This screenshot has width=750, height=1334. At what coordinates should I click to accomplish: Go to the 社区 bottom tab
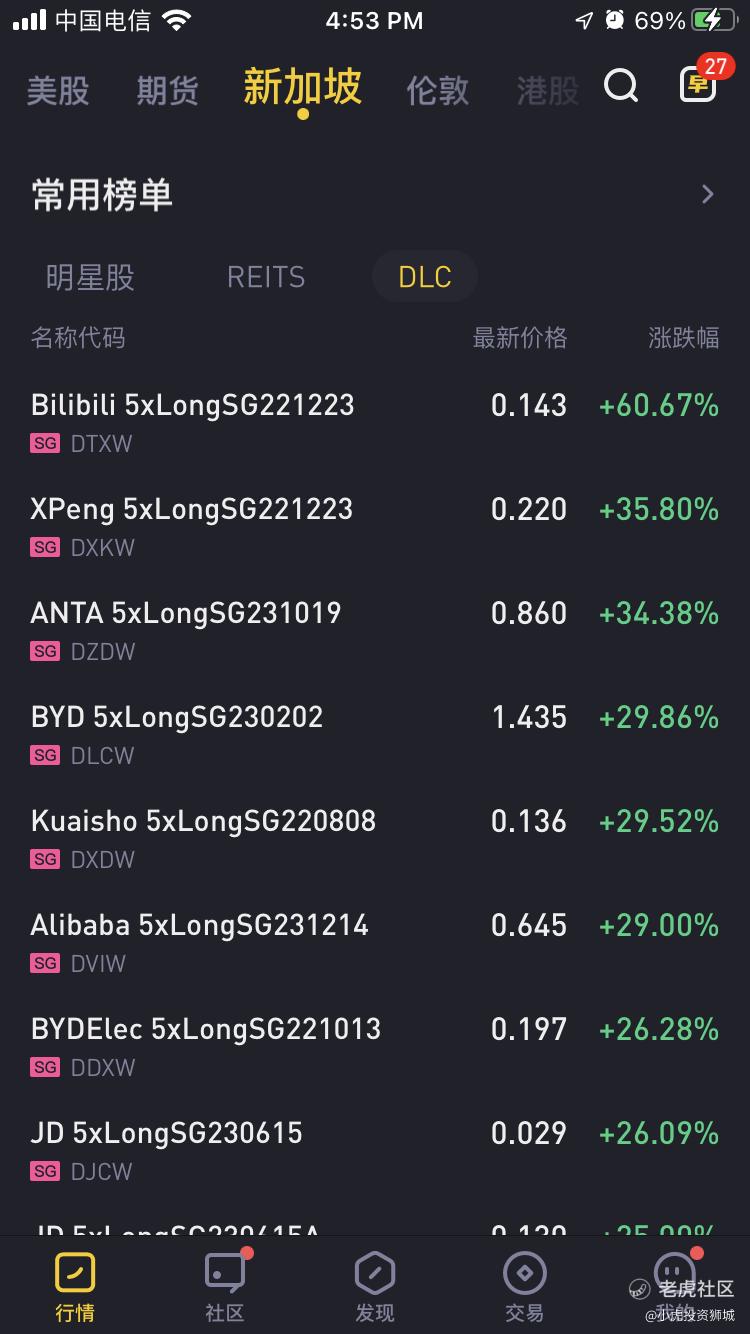pos(225,1288)
